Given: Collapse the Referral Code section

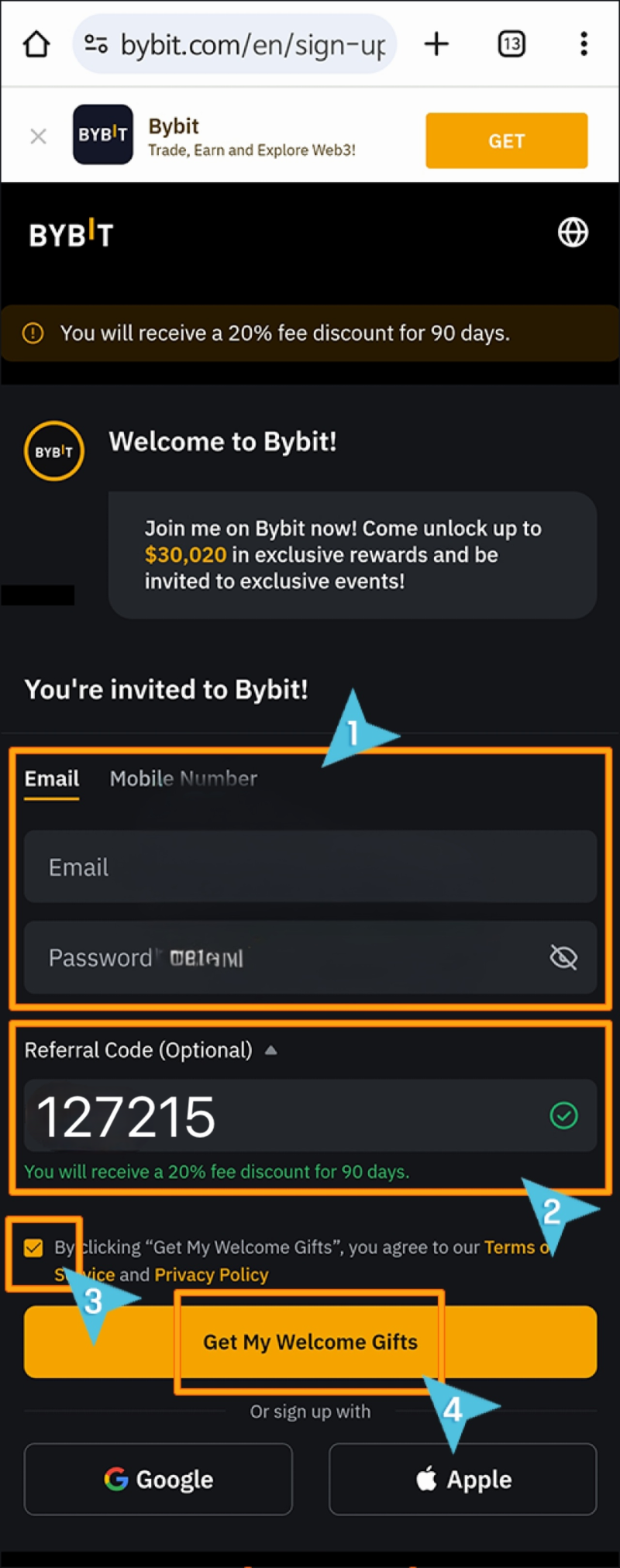Looking at the screenshot, I should point(270,1049).
